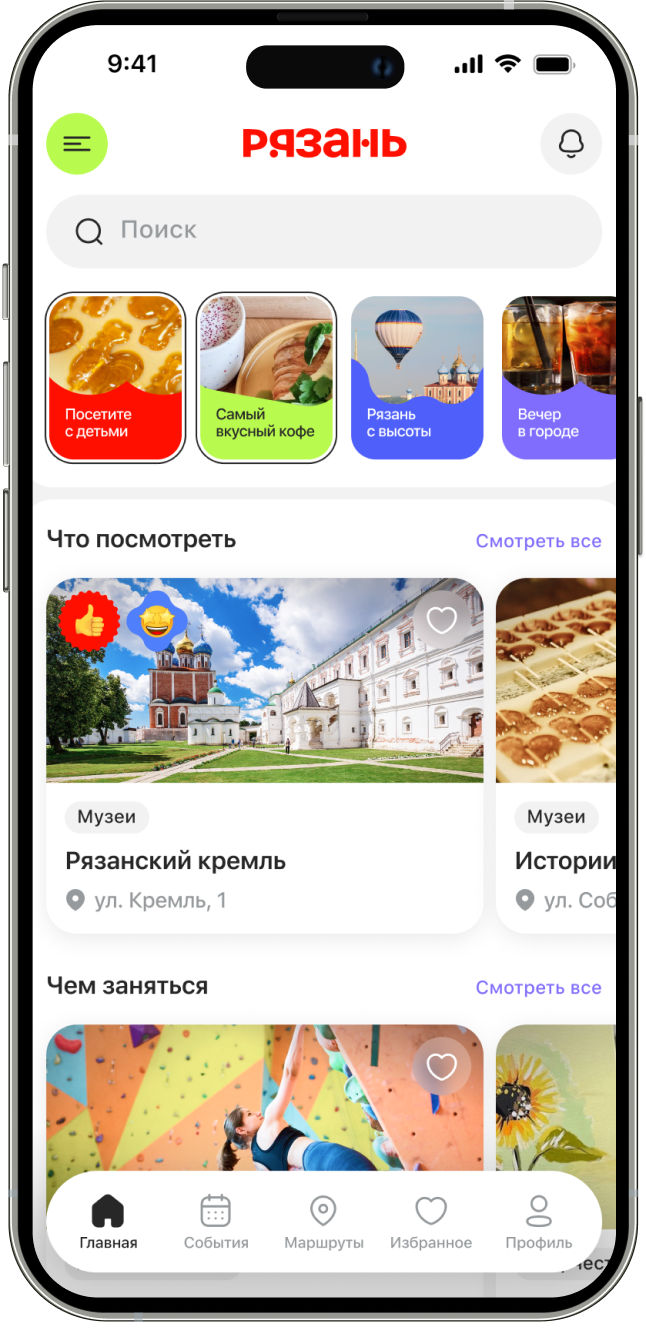Open the notifications bell
The height and width of the screenshot is (1331, 646).
571,144
